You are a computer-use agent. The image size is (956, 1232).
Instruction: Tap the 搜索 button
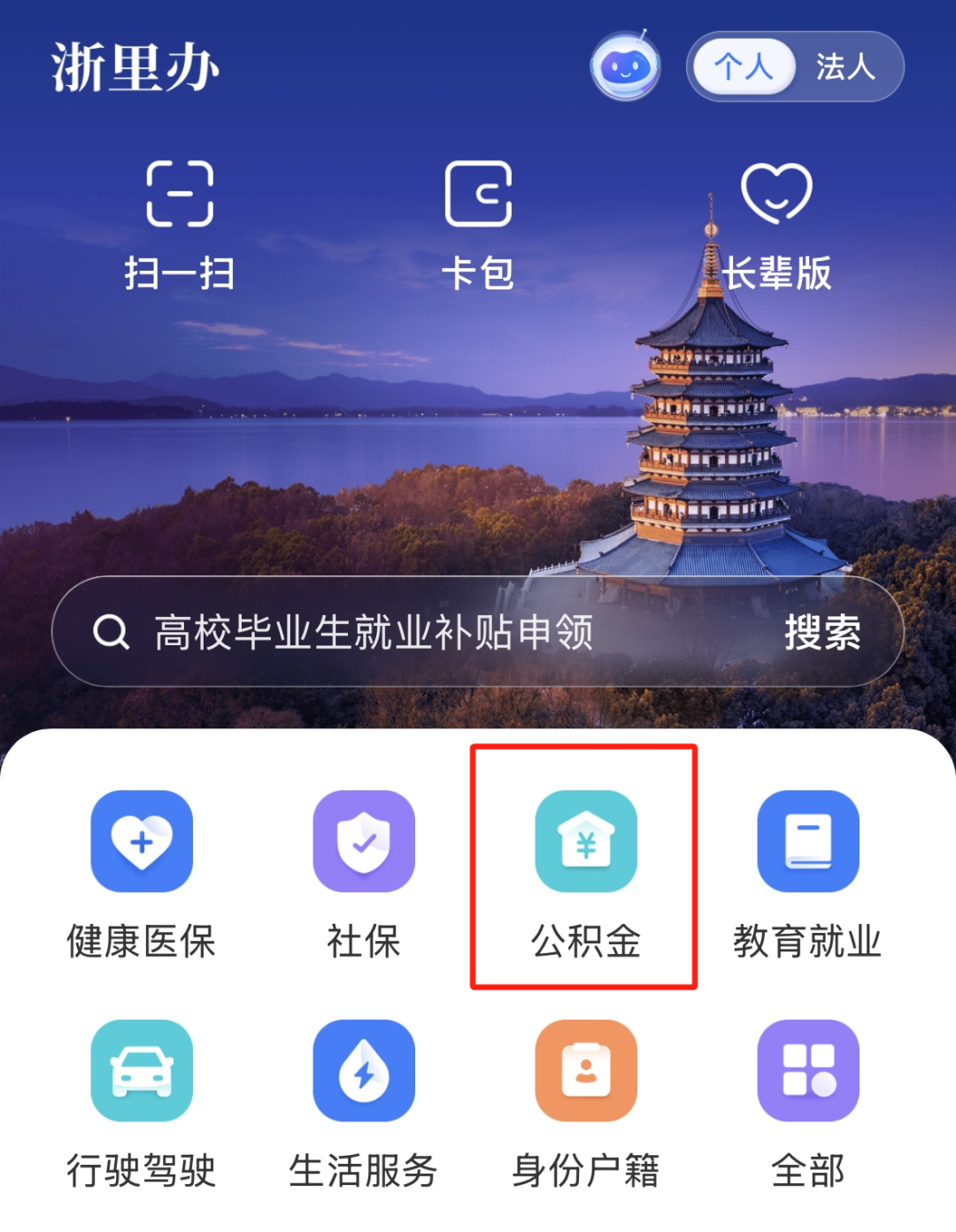822,632
